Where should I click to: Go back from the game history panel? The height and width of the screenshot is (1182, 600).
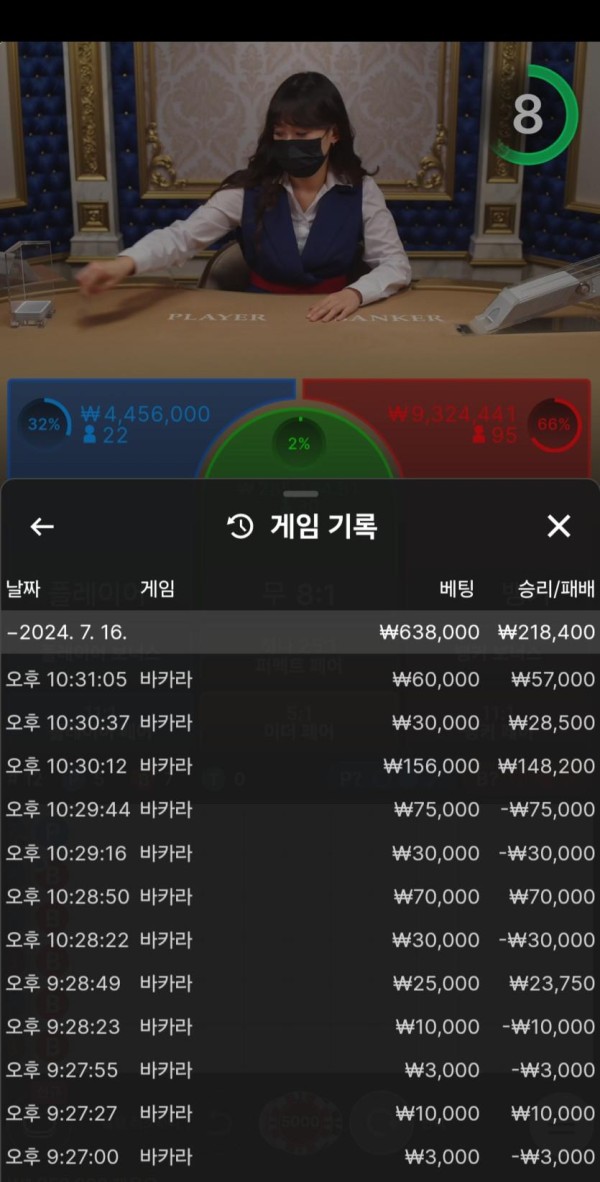point(42,527)
